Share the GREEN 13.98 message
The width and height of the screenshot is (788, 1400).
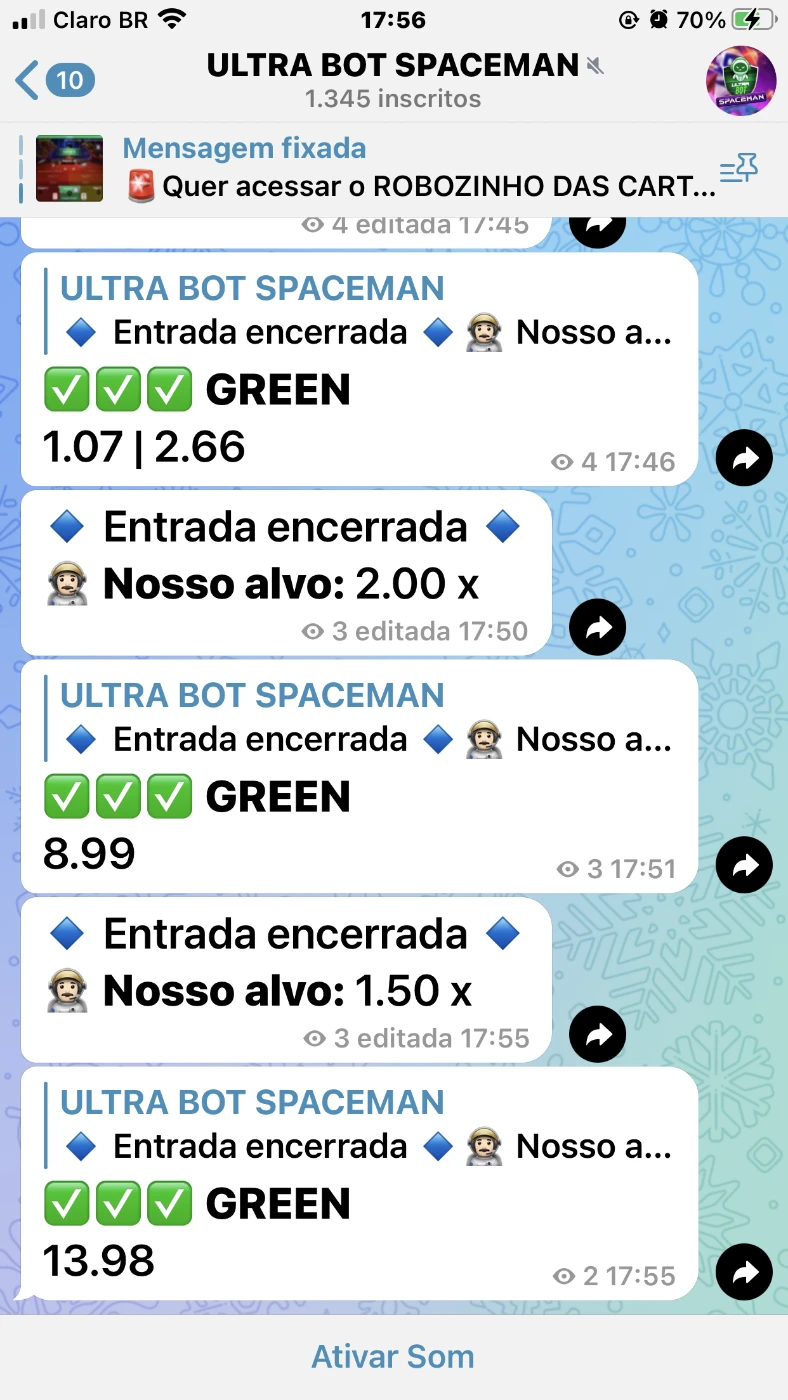click(x=745, y=1273)
